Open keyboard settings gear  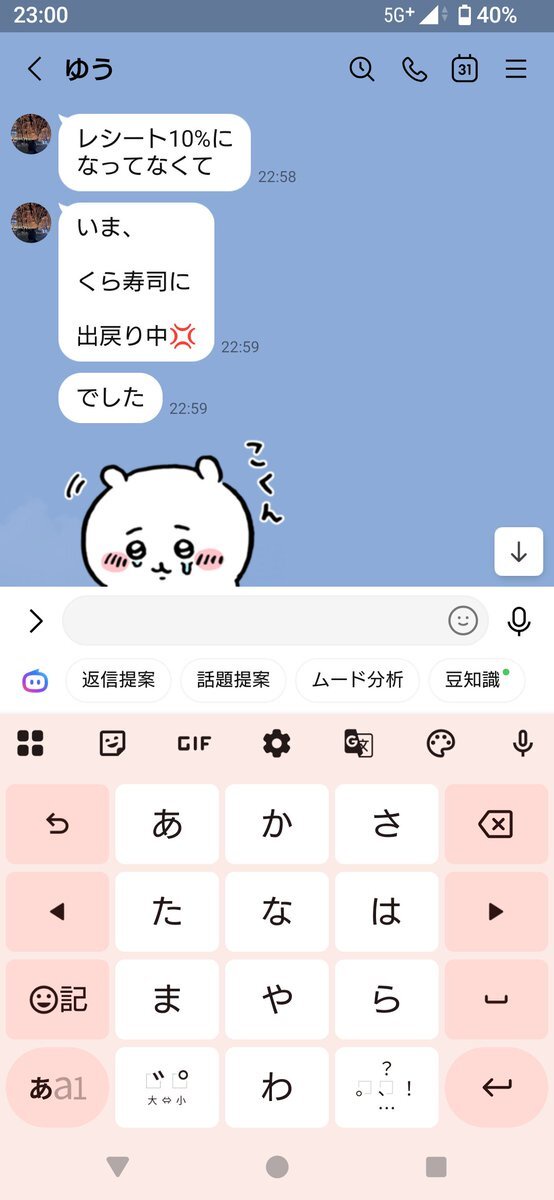coord(276,743)
